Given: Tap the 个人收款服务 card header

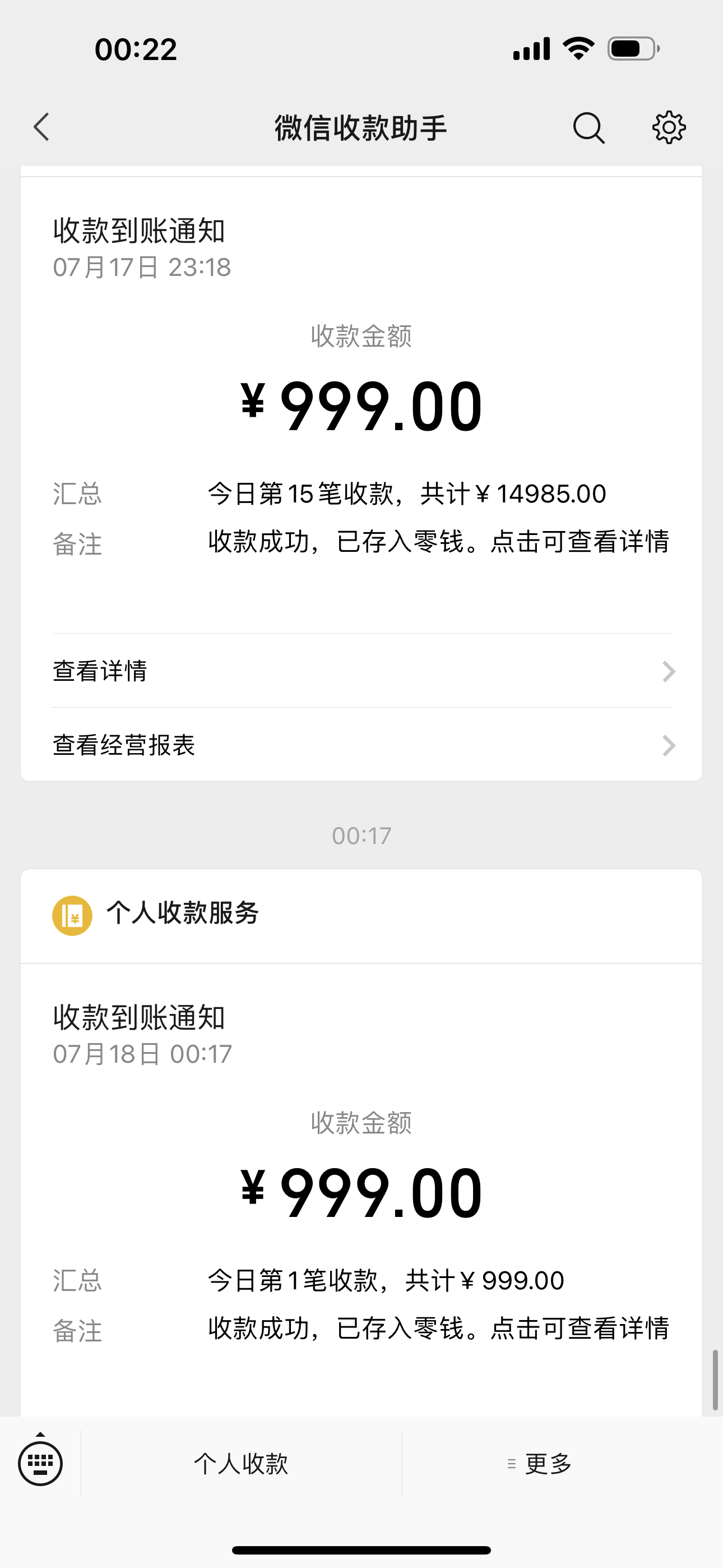Looking at the screenshot, I should click(361, 915).
